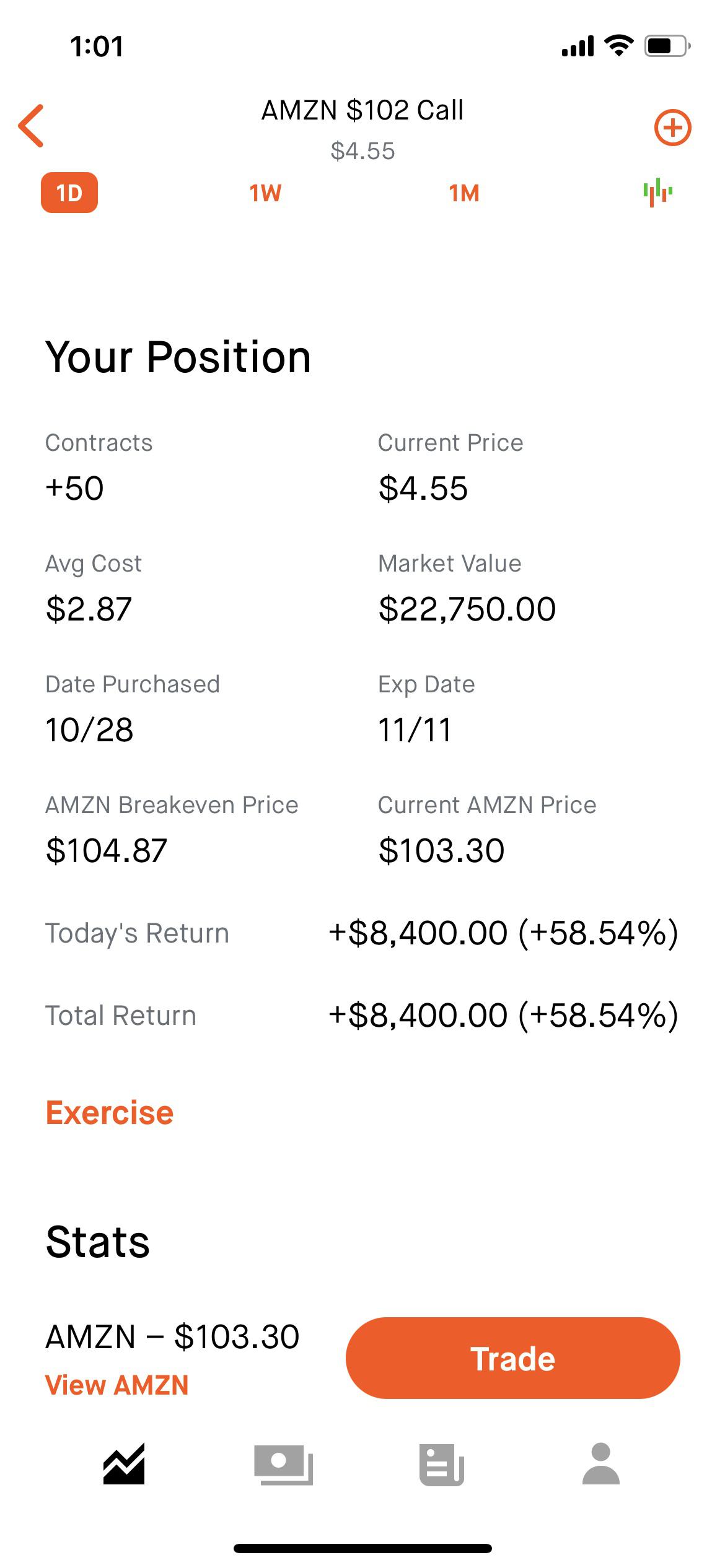
Task: Switch to the 1M chart range
Action: pos(464,193)
